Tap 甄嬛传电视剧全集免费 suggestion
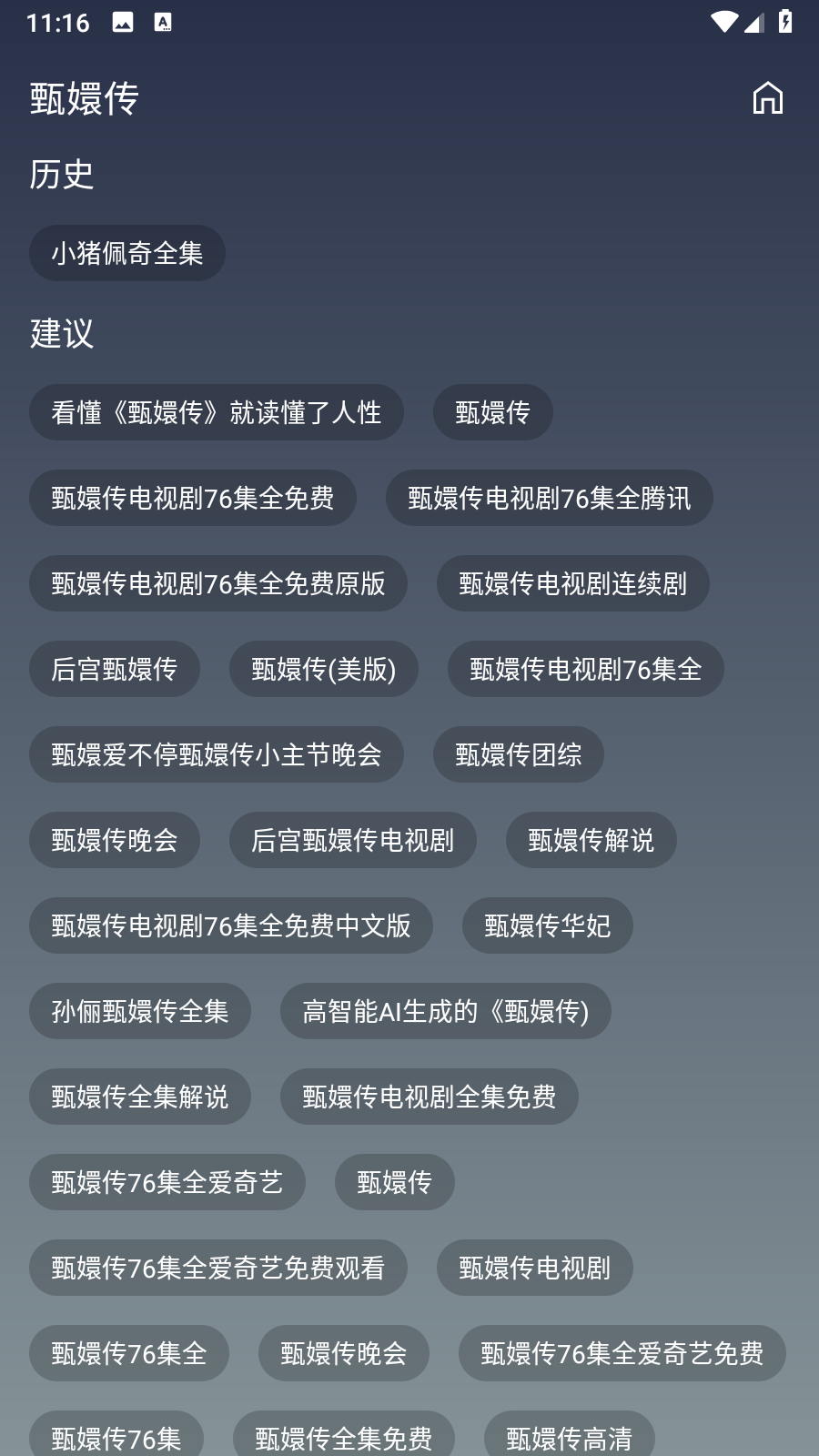This screenshot has height=1456, width=819. coord(429,1097)
